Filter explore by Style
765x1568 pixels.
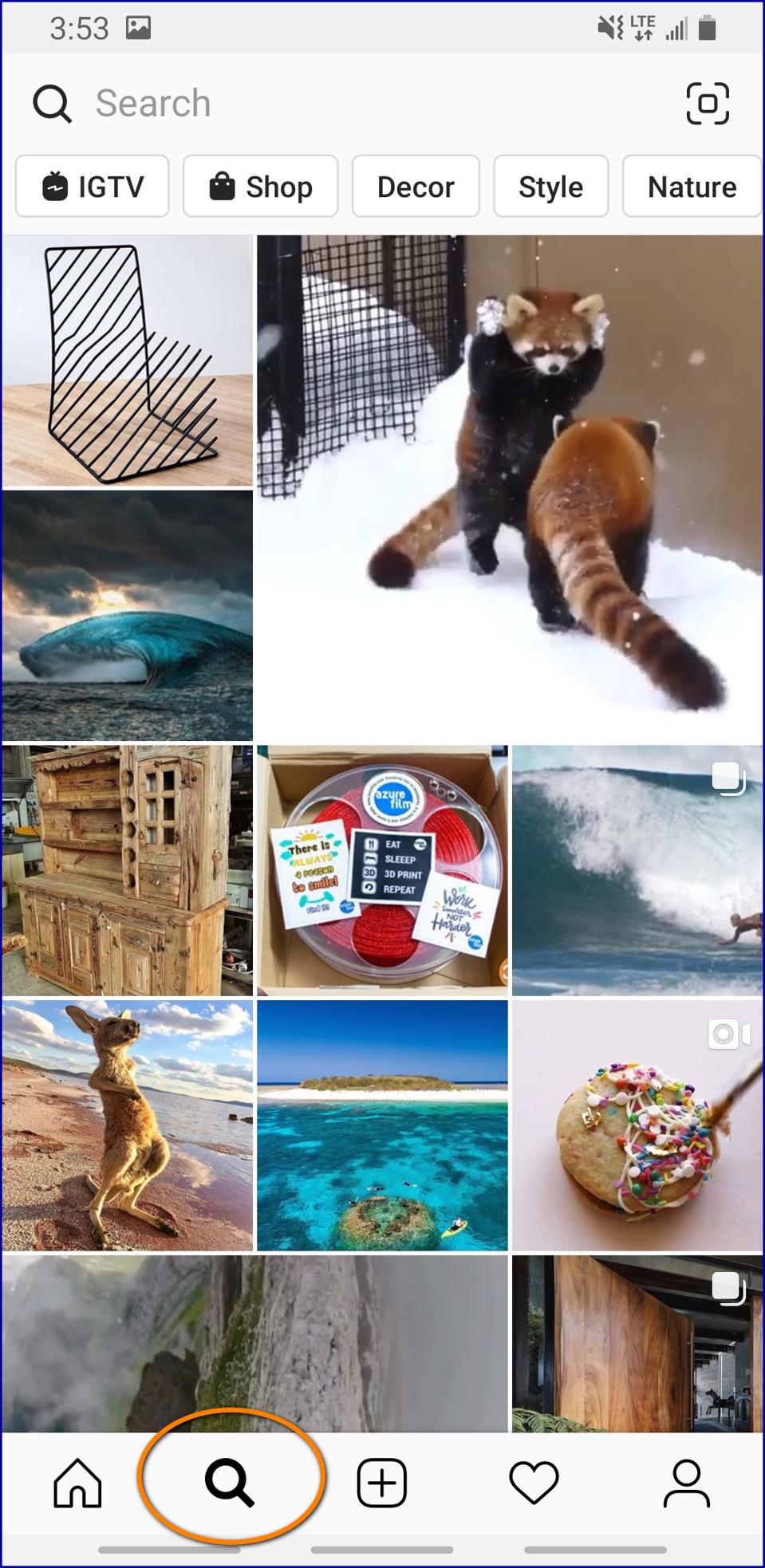pos(550,187)
